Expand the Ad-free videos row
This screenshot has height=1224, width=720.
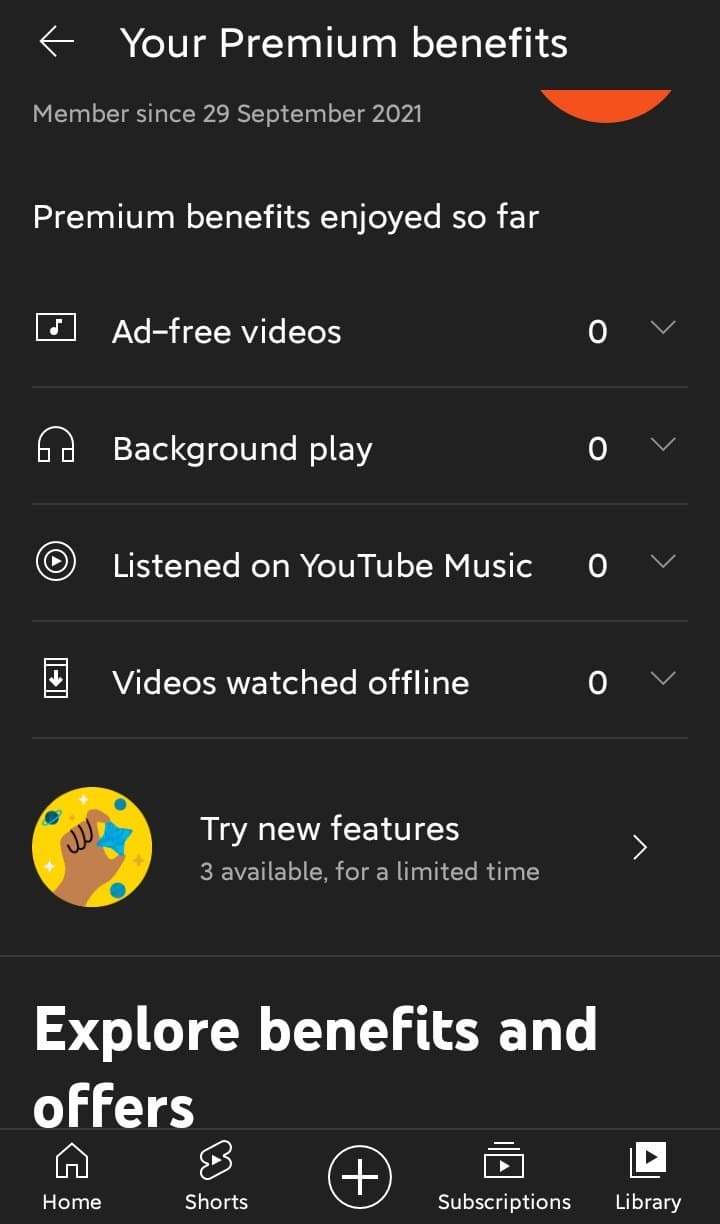pos(662,329)
